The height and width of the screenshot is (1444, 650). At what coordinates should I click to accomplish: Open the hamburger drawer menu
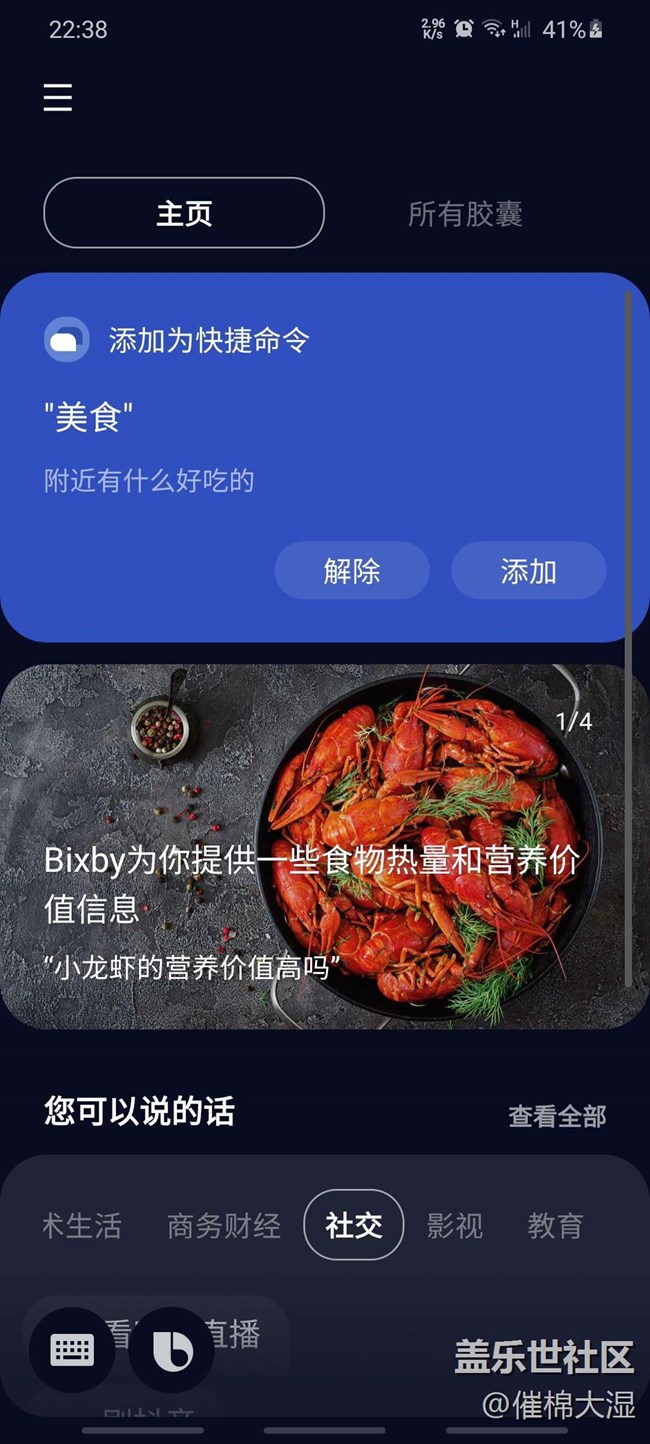(58, 98)
